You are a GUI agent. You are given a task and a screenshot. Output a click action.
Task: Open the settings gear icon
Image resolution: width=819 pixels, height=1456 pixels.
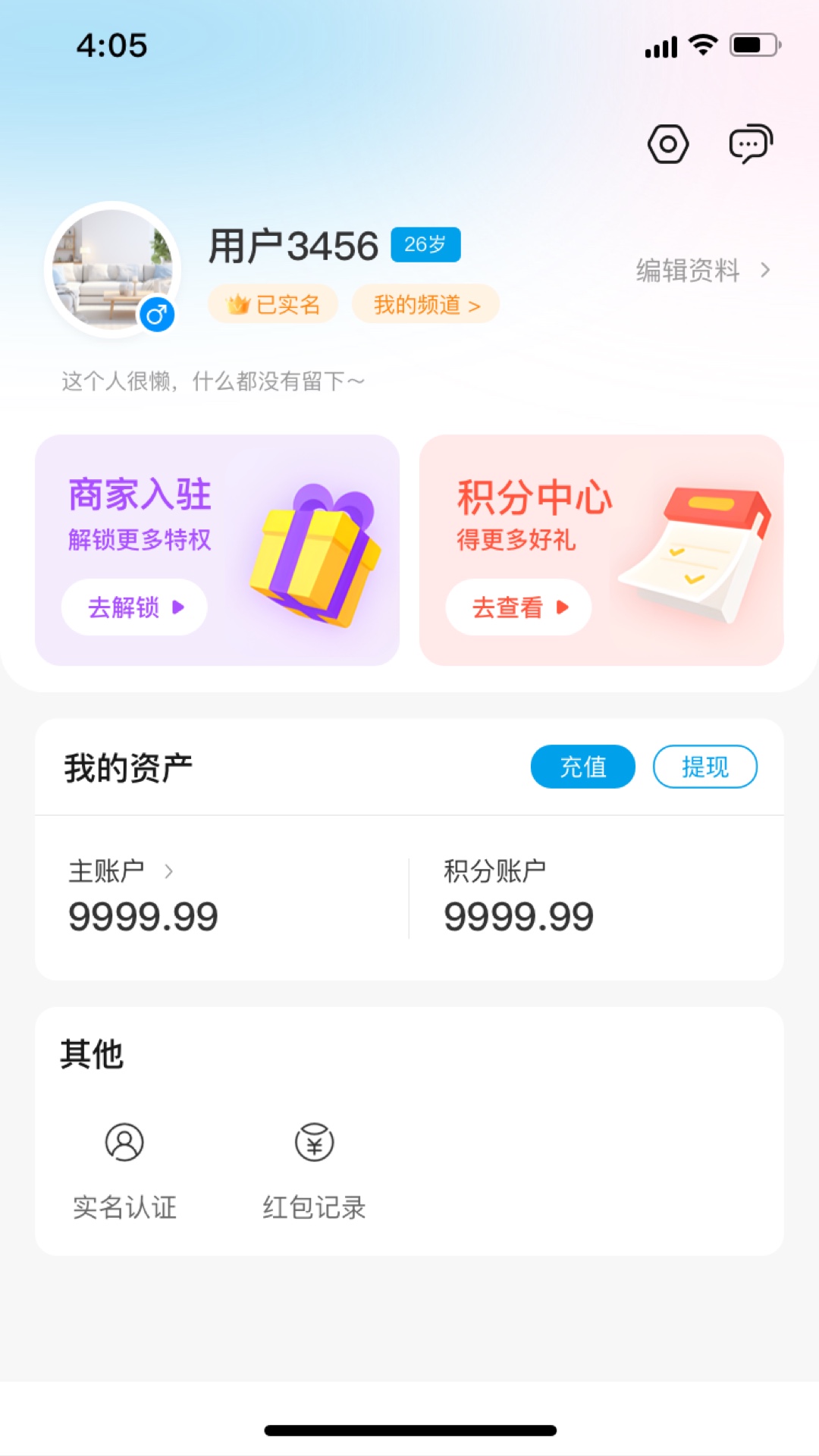(668, 144)
